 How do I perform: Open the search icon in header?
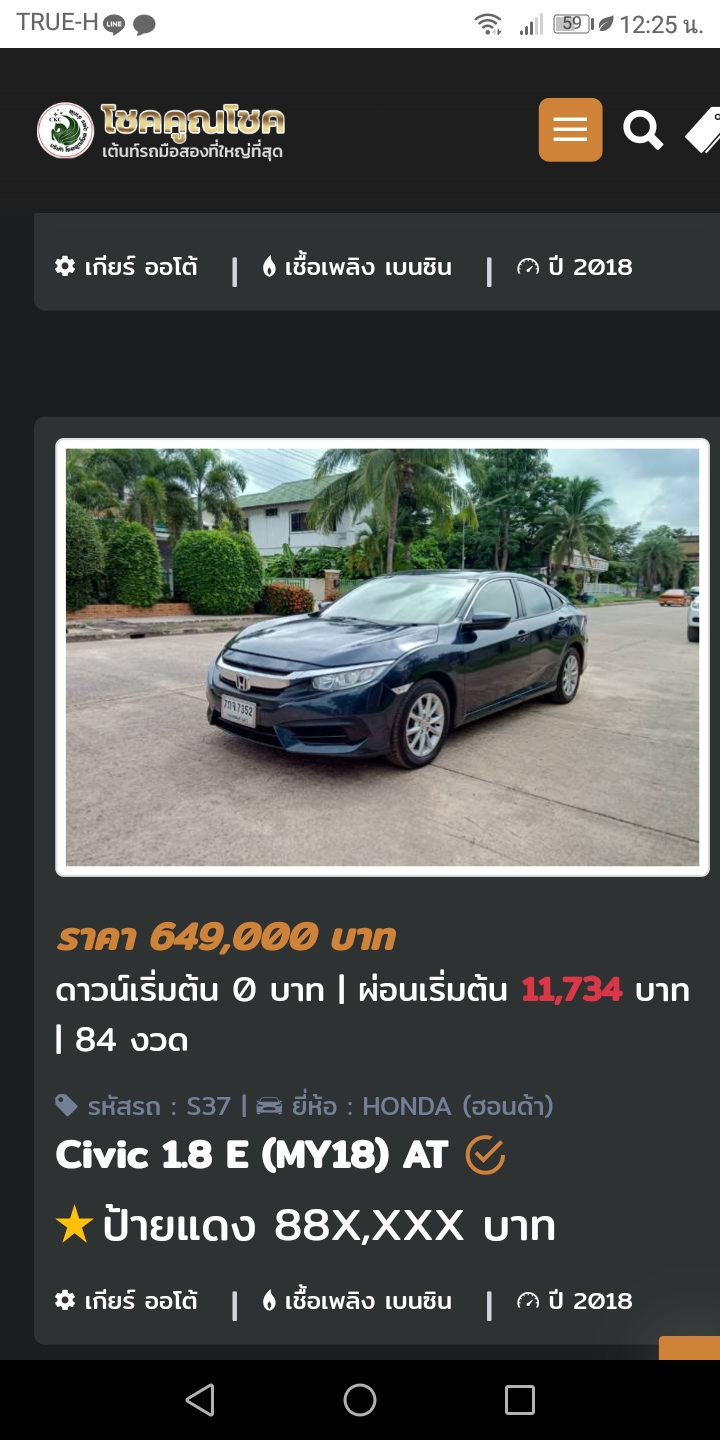click(x=642, y=130)
